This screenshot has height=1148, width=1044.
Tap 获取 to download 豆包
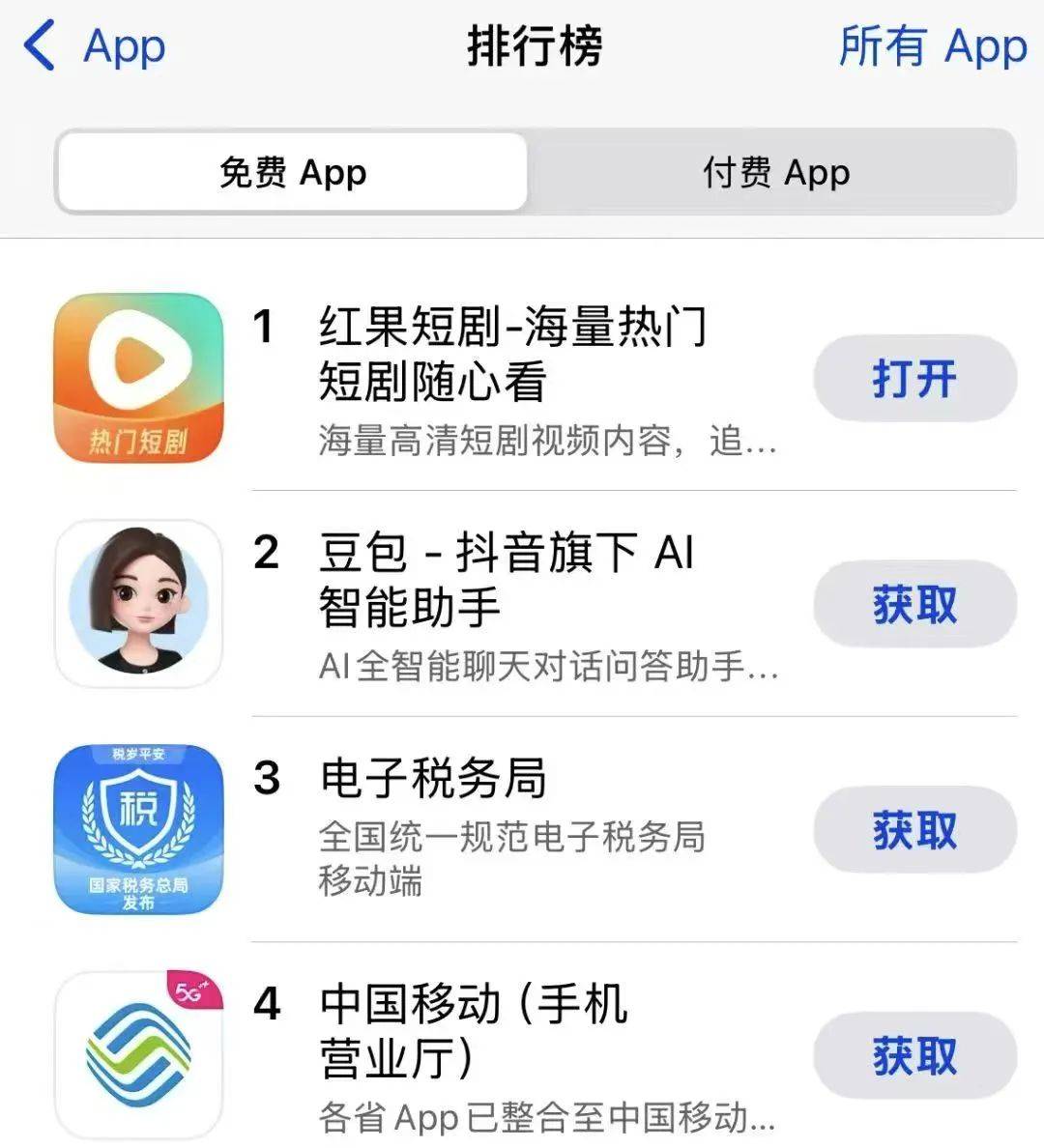(x=913, y=604)
